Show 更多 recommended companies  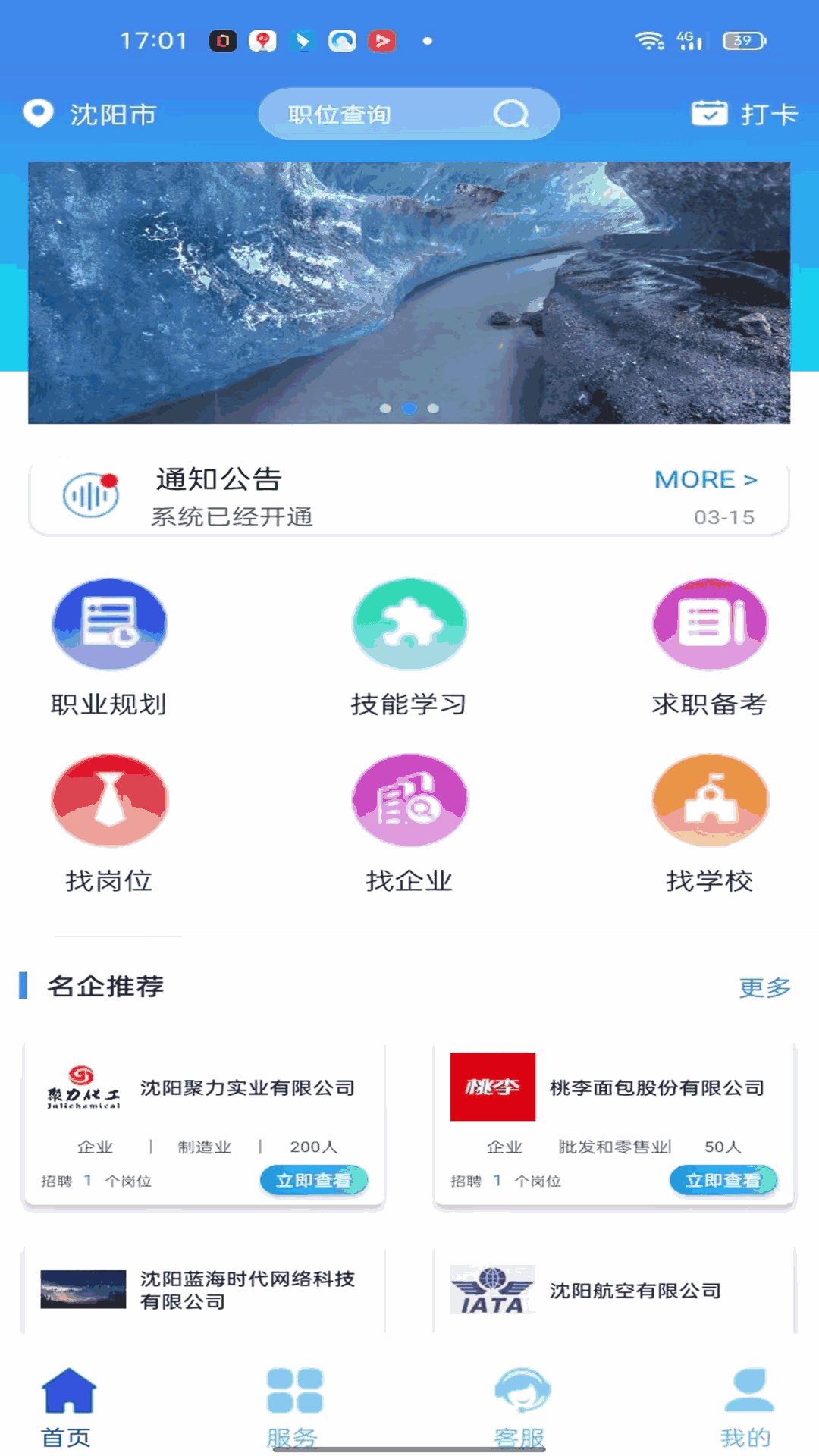click(x=764, y=987)
